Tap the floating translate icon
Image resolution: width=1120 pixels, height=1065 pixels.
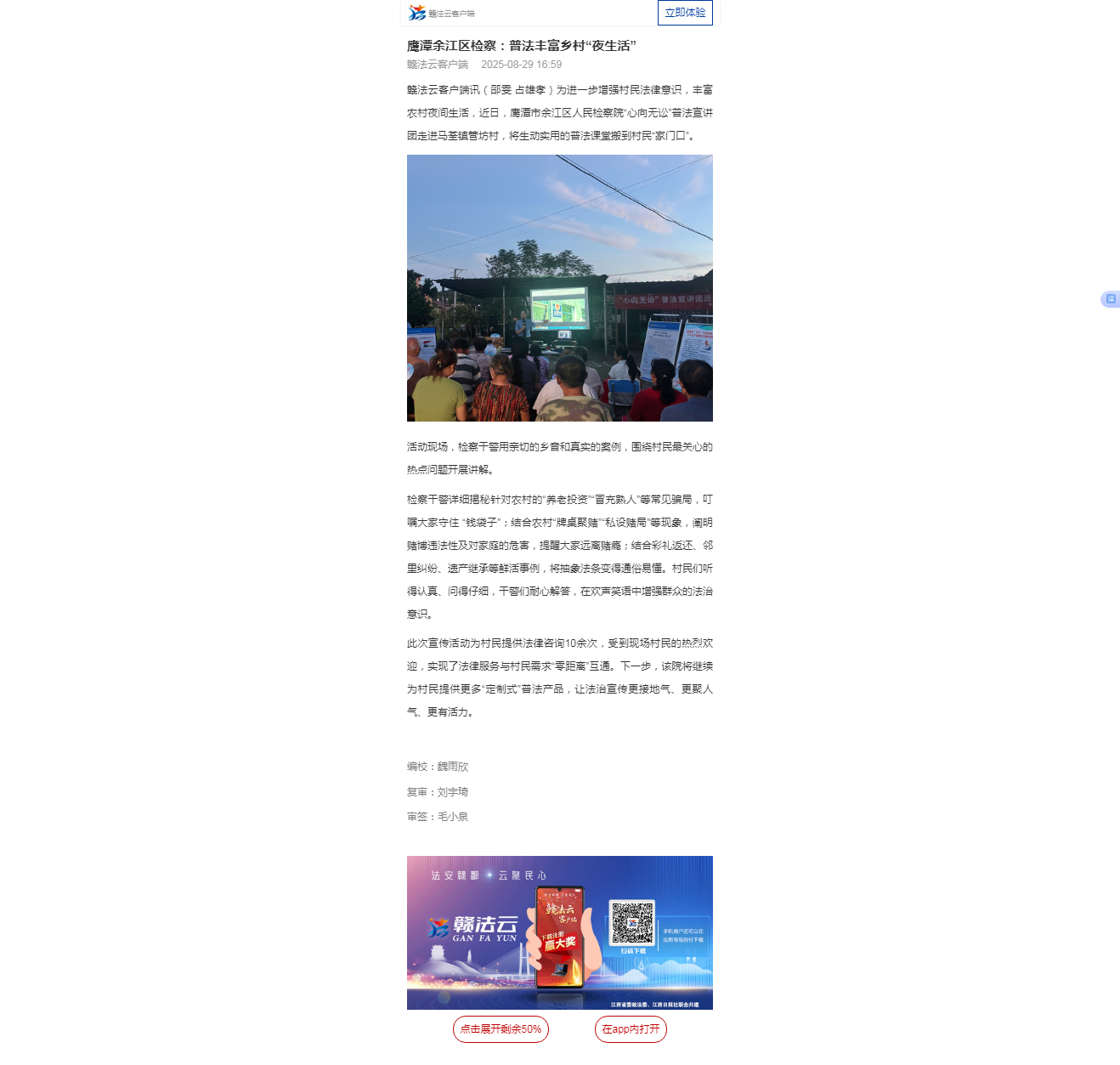[1110, 299]
